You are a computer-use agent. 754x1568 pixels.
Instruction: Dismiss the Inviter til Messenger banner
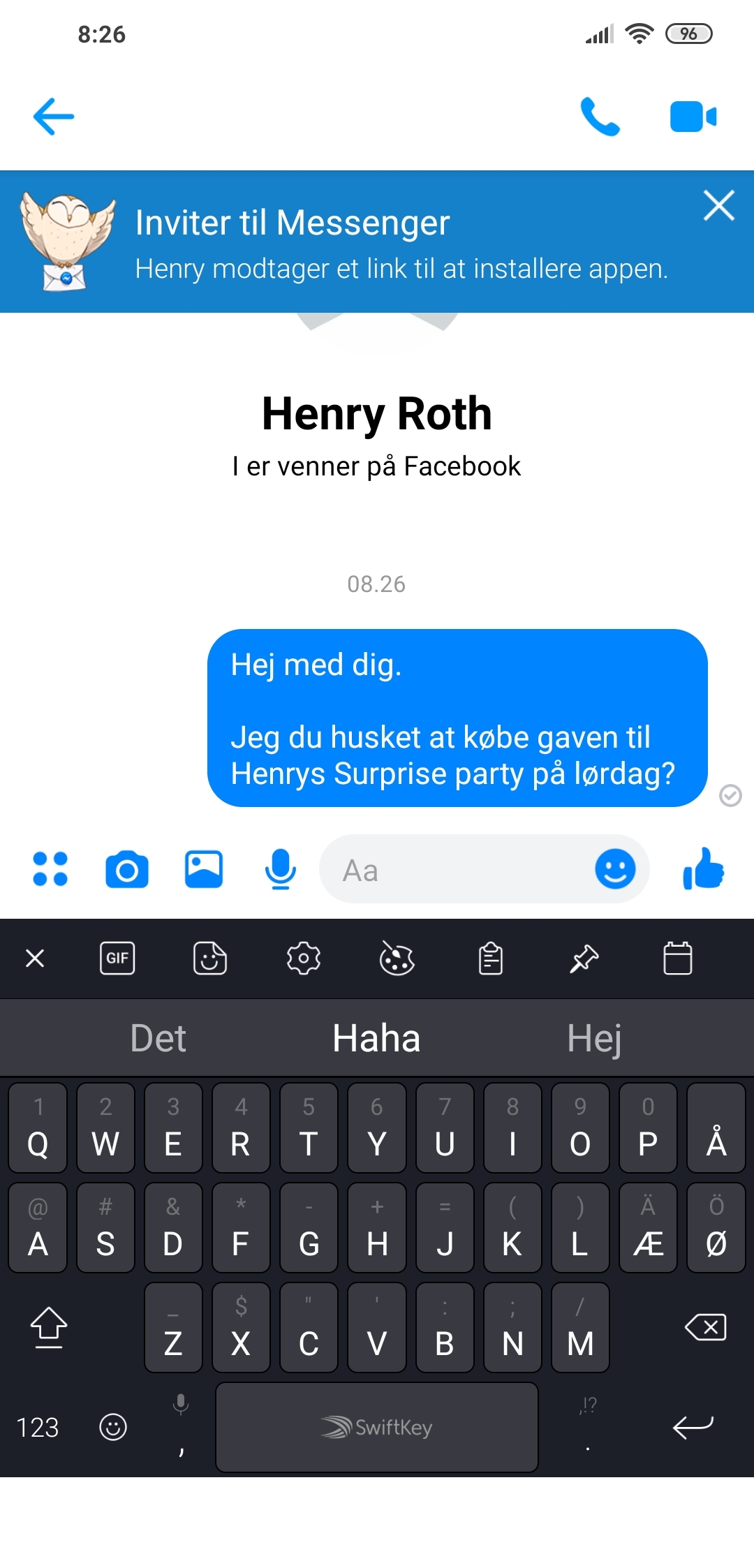pos(718,205)
